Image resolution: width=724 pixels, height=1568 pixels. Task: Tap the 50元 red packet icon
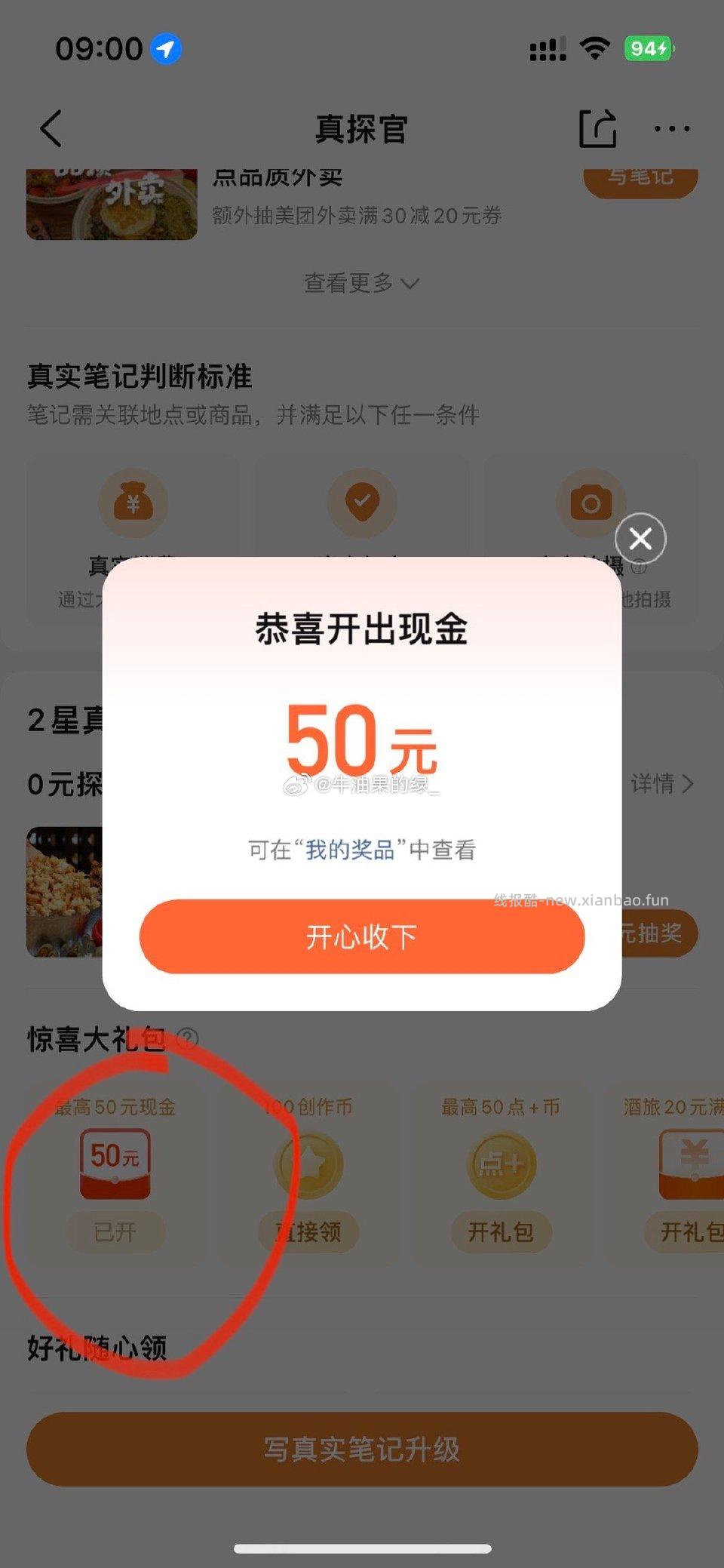pyautogui.click(x=116, y=1164)
